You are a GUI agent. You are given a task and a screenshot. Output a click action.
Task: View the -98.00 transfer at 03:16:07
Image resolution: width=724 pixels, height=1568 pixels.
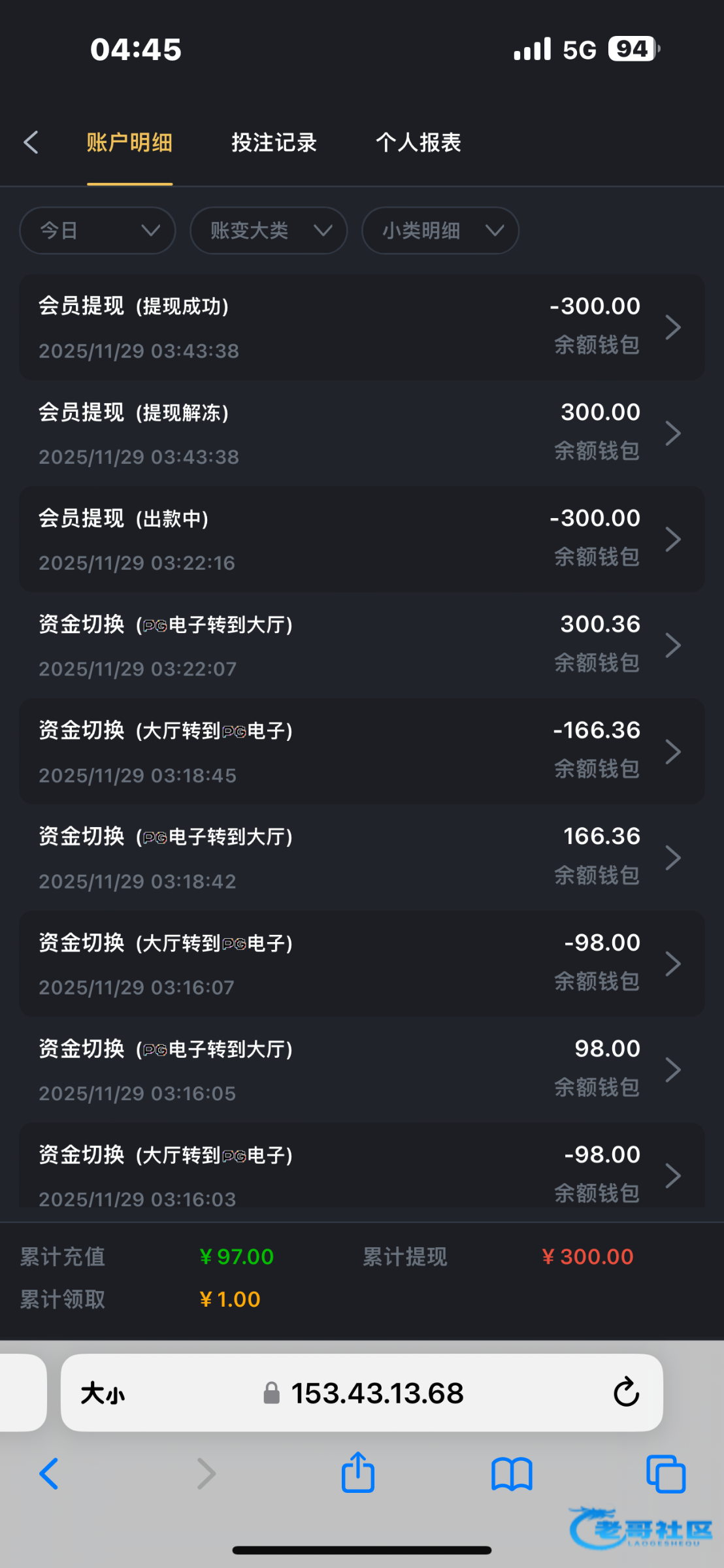pos(361,964)
